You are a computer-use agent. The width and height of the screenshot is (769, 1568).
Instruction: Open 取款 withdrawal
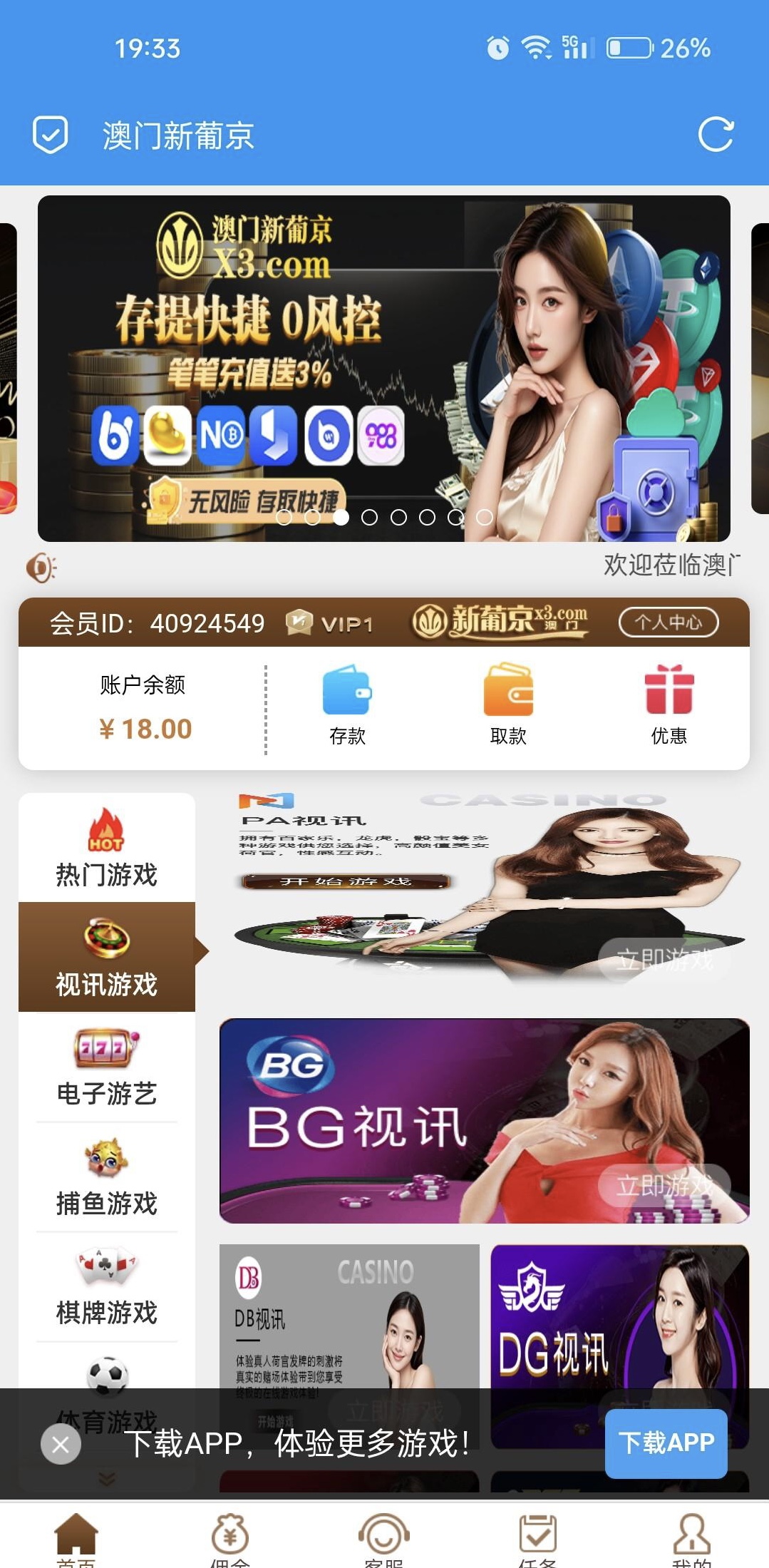point(508,704)
